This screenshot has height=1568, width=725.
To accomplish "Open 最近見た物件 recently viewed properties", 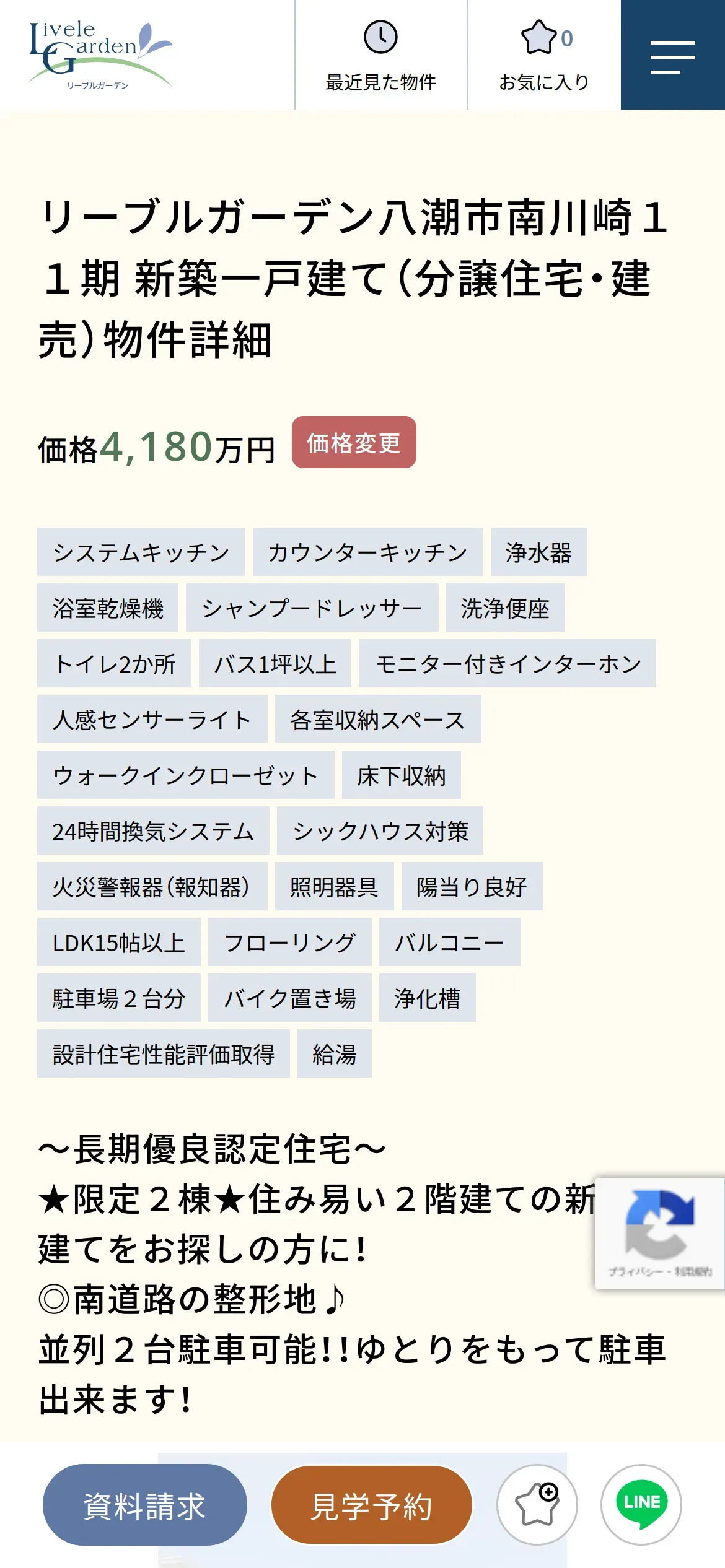I will (x=380, y=55).
